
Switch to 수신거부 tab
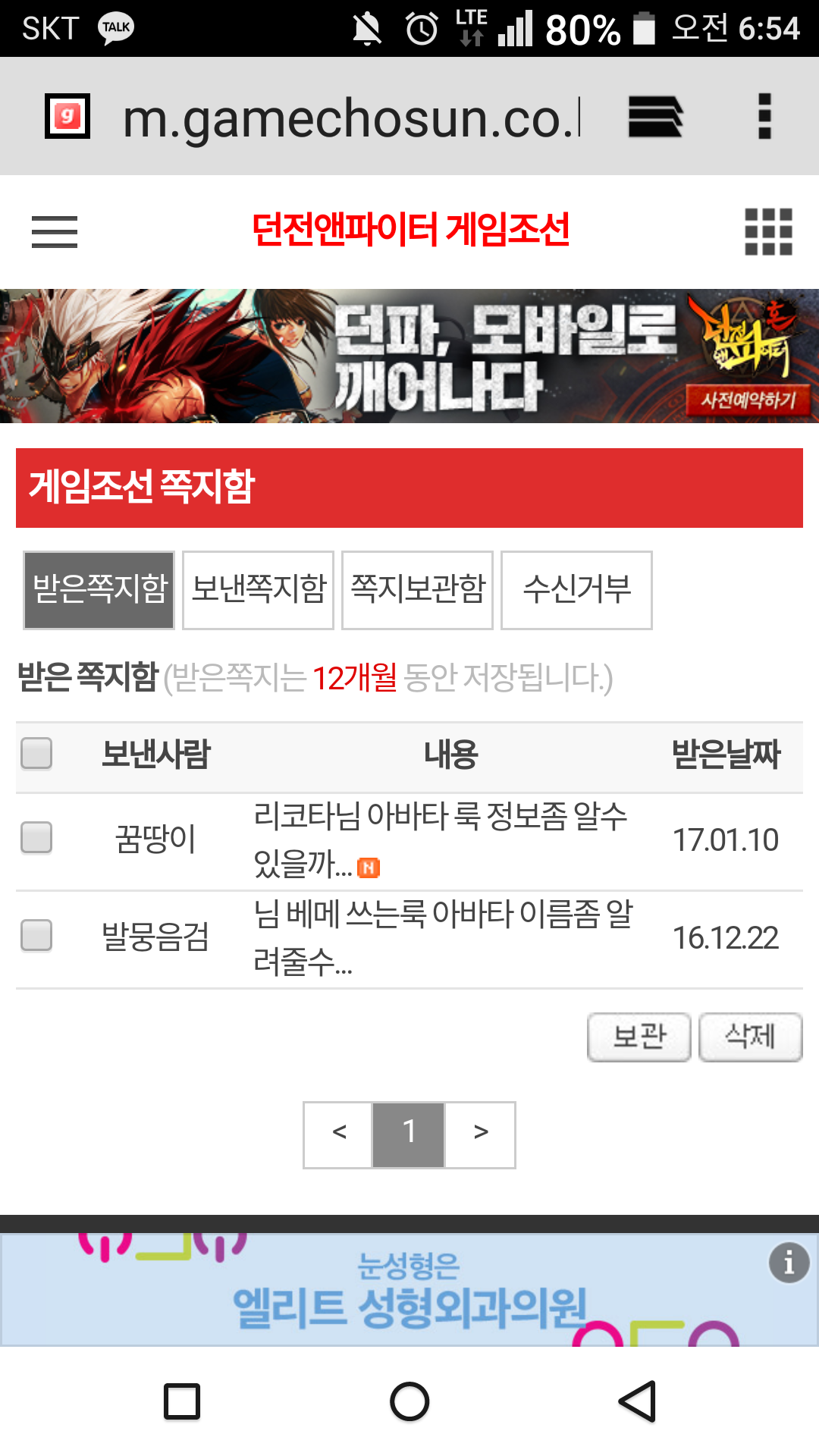577,590
